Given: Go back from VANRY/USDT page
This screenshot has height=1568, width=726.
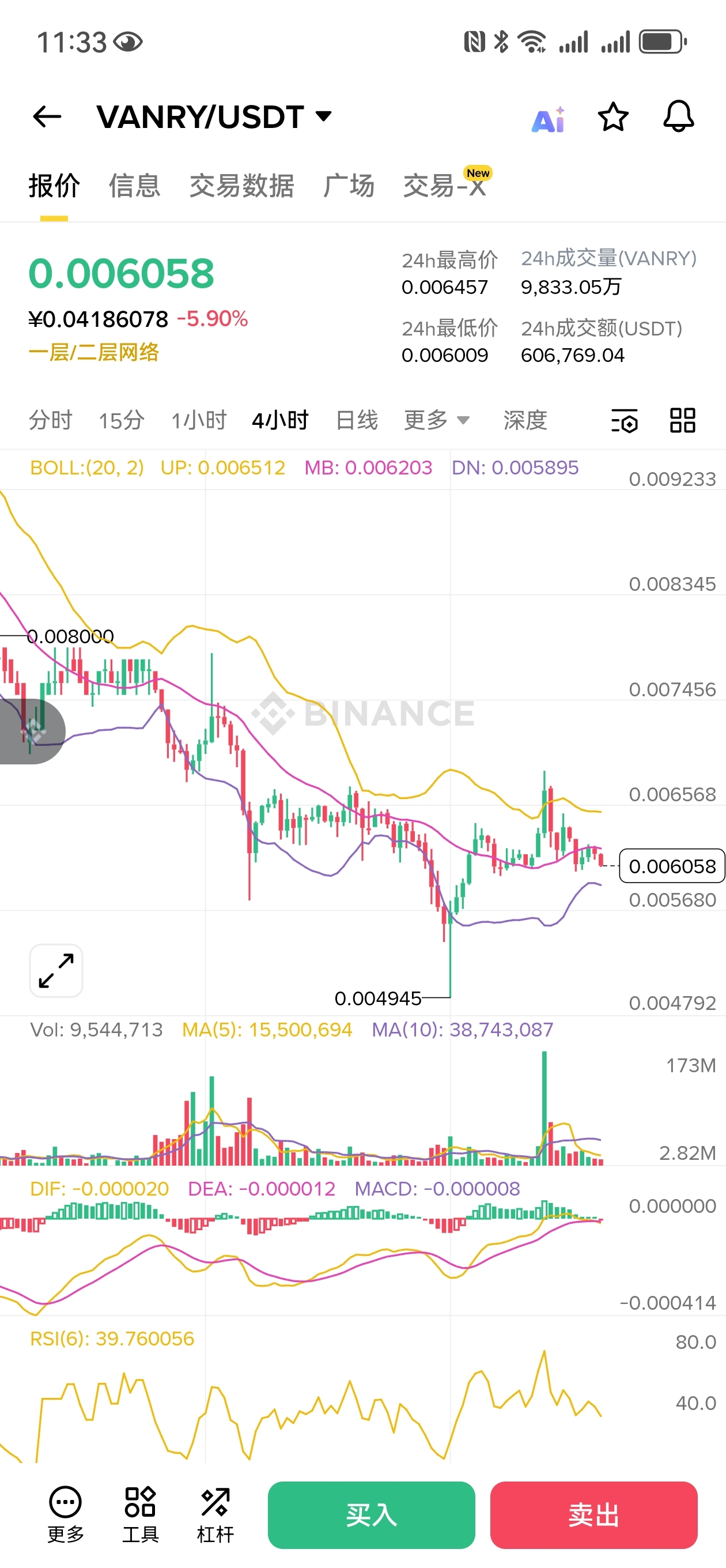Looking at the screenshot, I should click(x=47, y=116).
